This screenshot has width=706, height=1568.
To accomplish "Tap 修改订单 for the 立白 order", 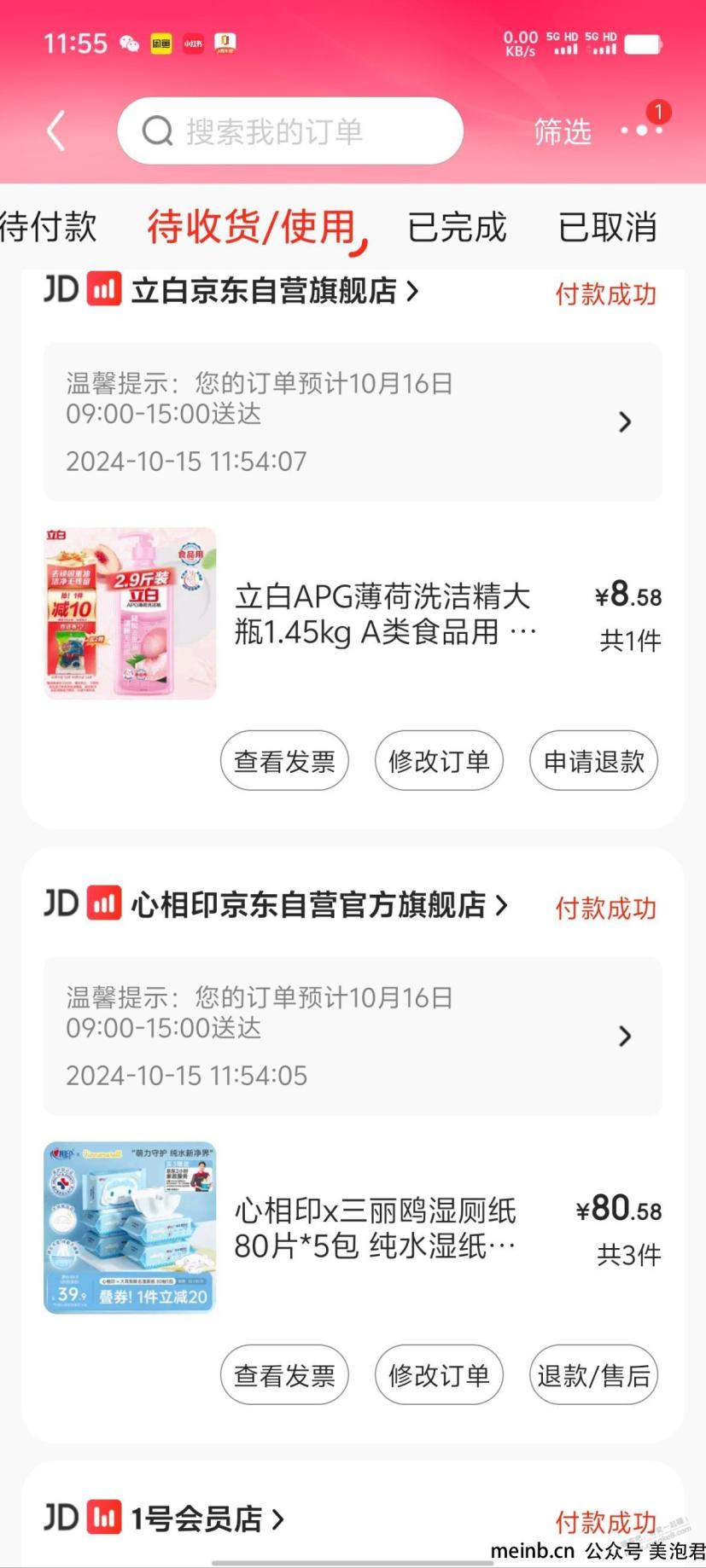I will [x=439, y=761].
